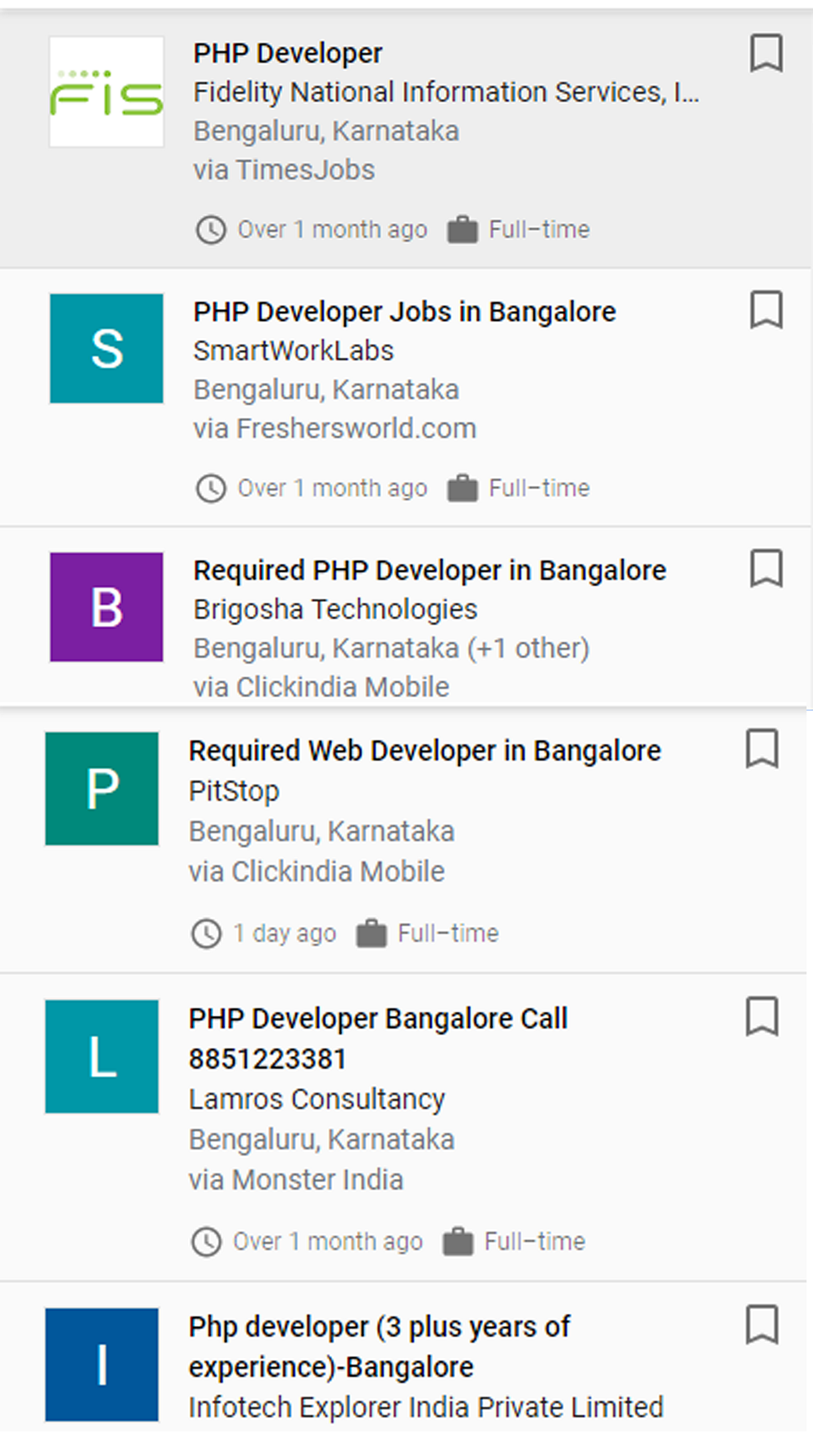Bookmark the Lamros Consultancy job
This screenshot has height=1456, width=813.
coord(762,1017)
